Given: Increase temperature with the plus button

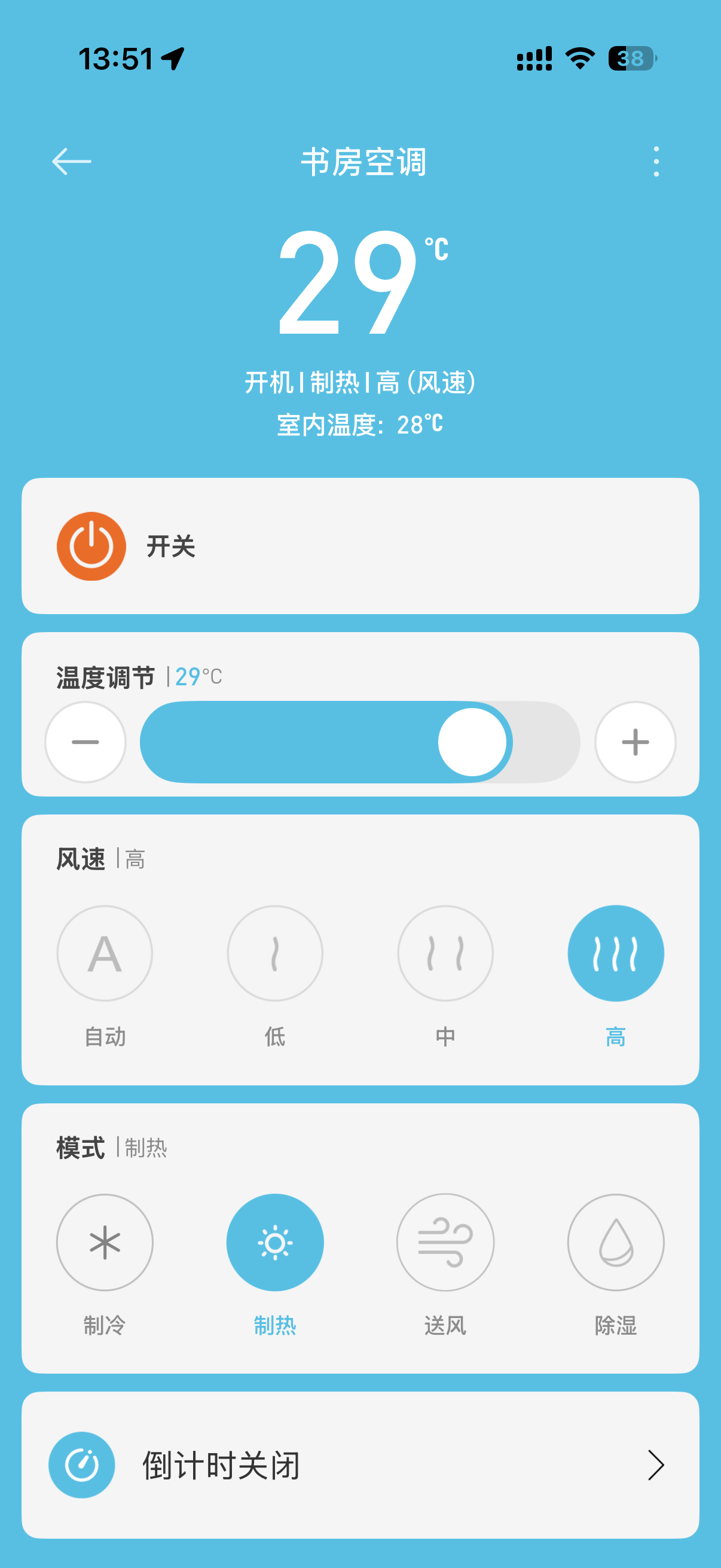Looking at the screenshot, I should point(636,742).
